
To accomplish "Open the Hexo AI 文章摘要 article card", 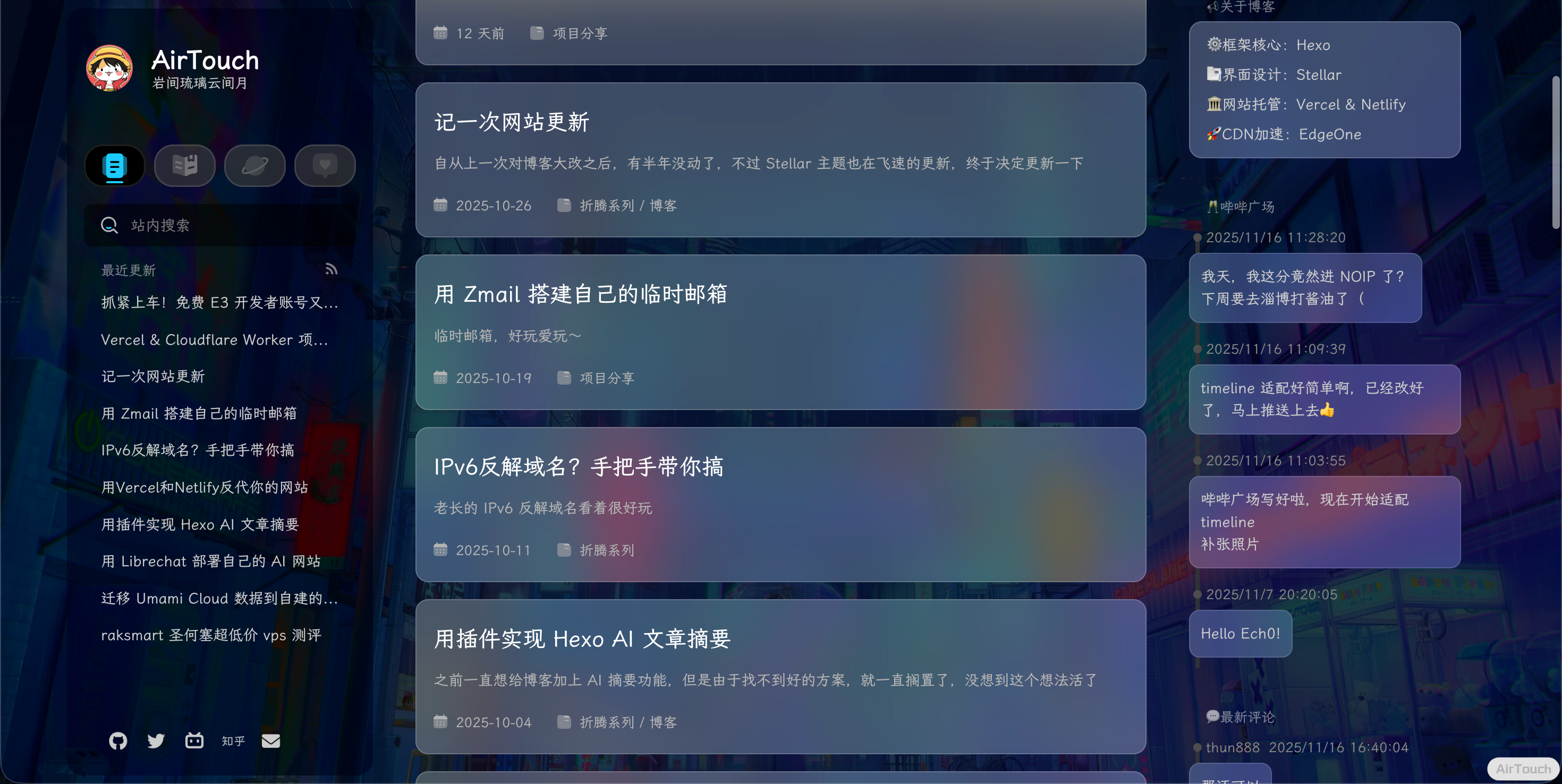I will click(780, 676).
